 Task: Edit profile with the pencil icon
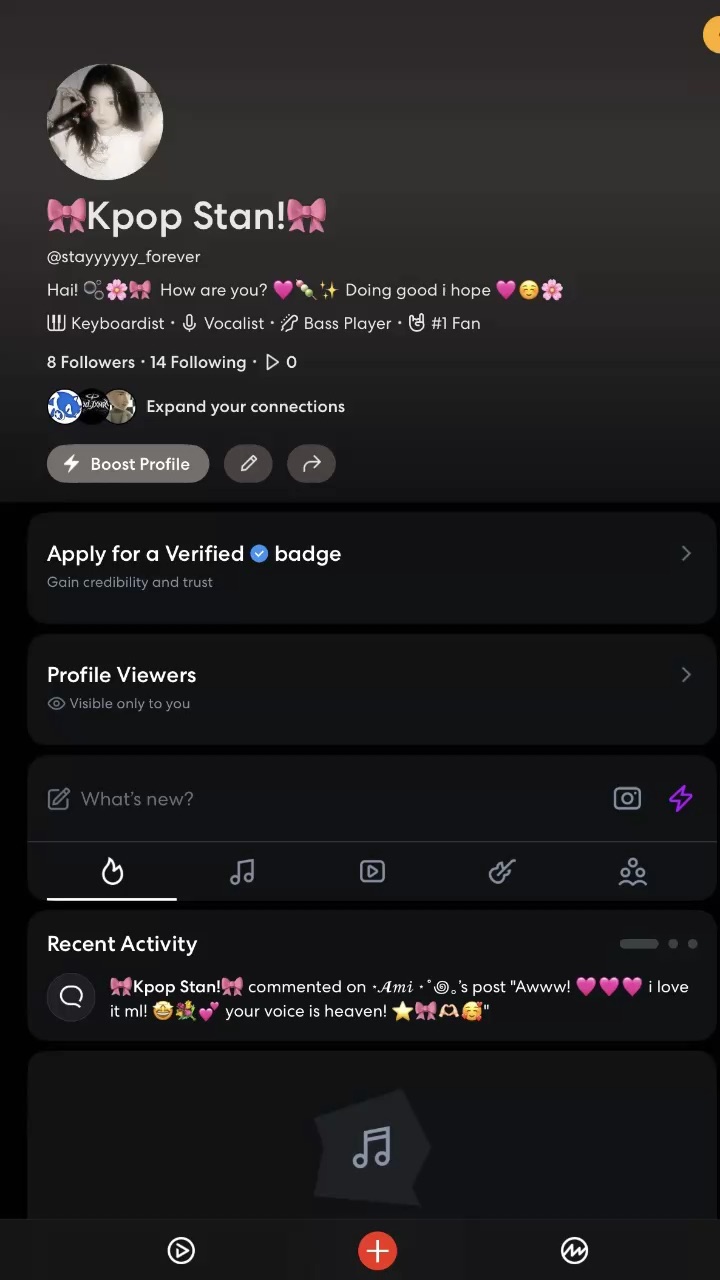[248, 464]
